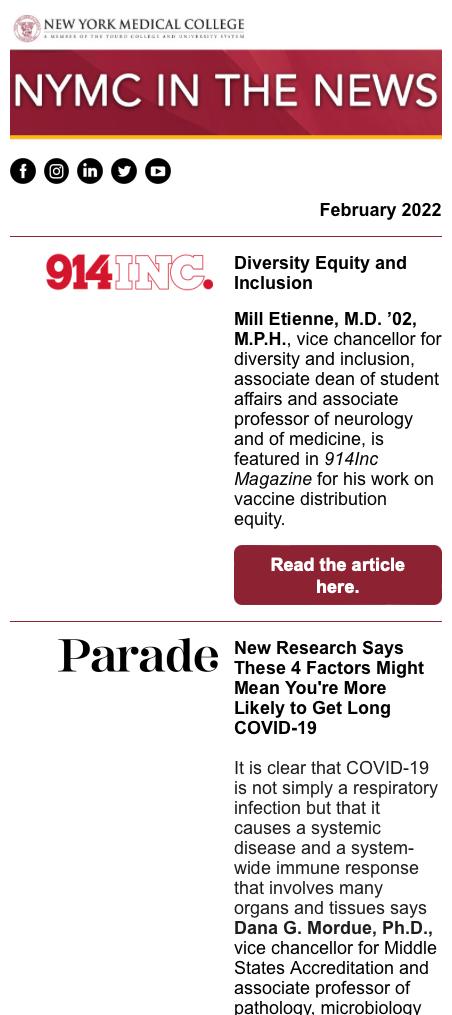
Task: Open the YouTube channel icon
Action: [157, 171]
